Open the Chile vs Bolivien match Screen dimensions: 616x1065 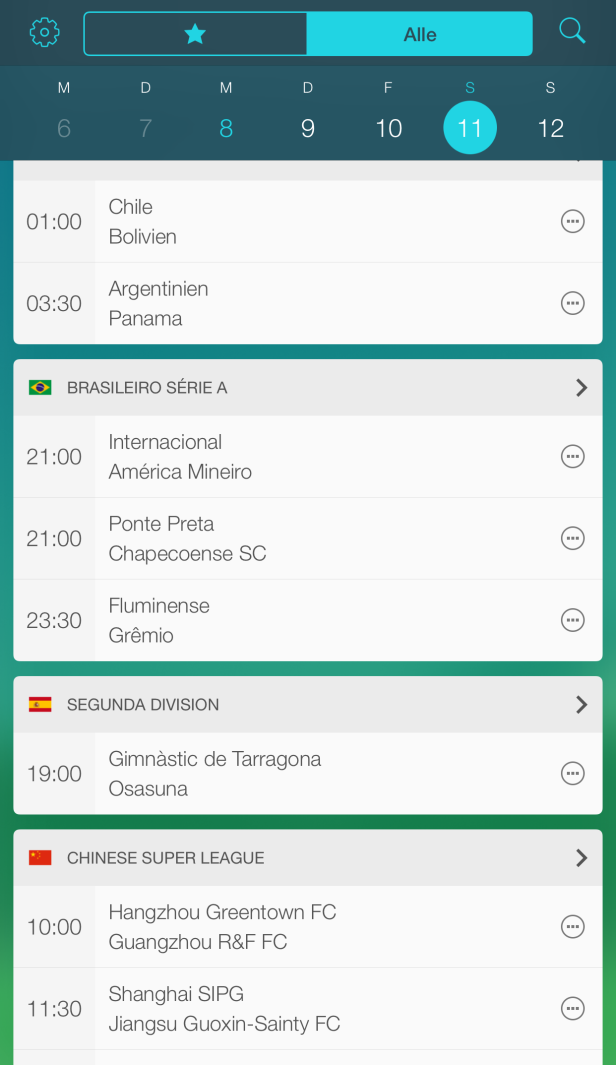pyautogui.click(x=308, y=221)
